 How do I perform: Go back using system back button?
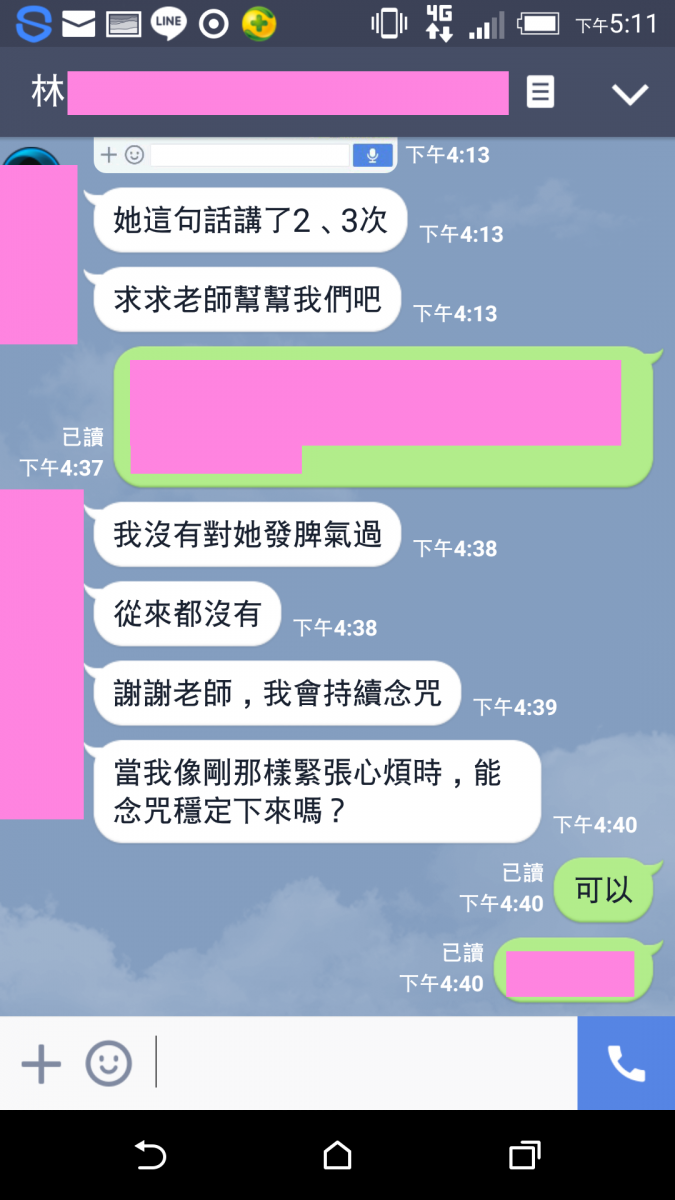150,1156
